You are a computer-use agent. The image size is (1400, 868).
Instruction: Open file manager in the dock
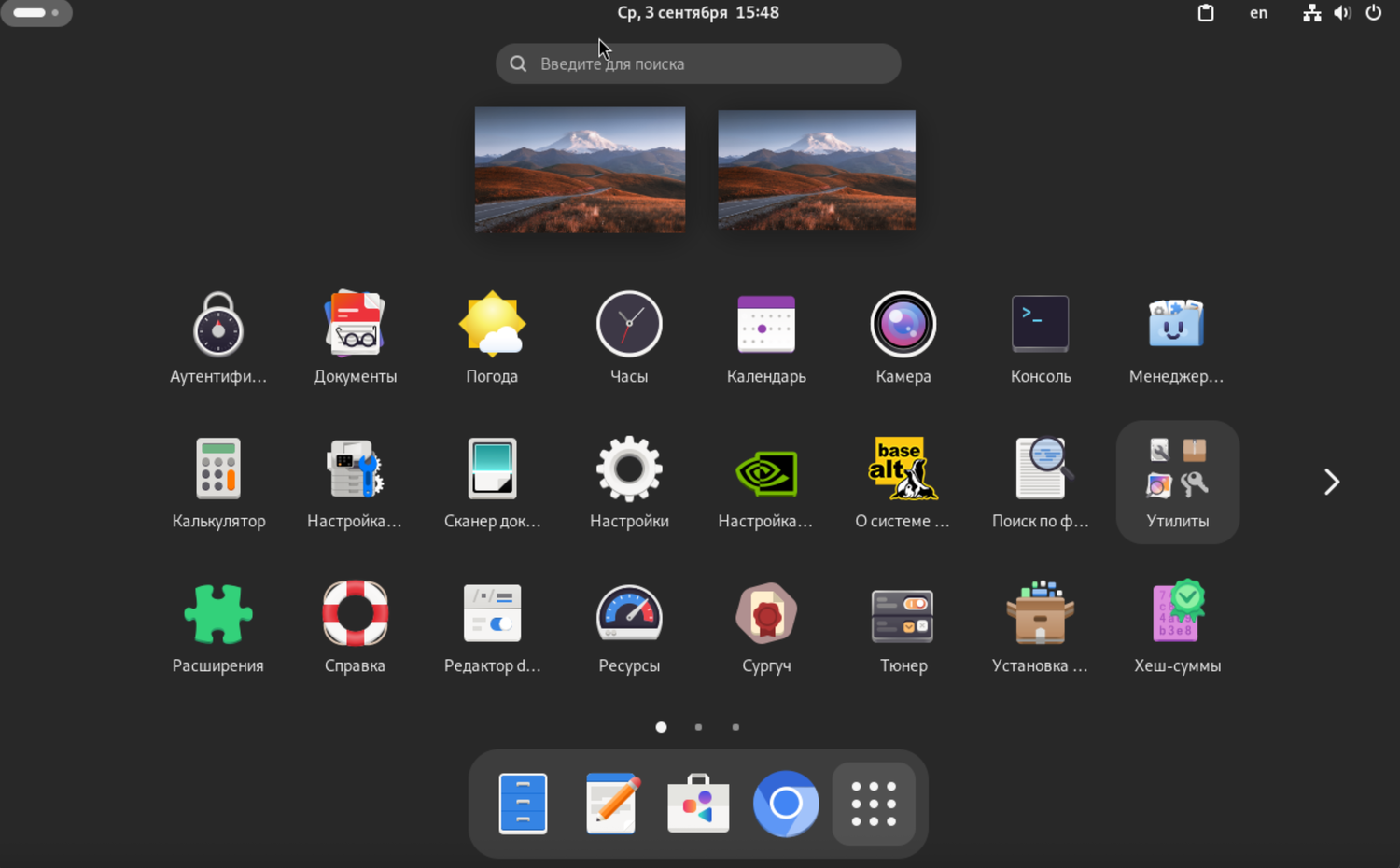[x=523, y=804]
